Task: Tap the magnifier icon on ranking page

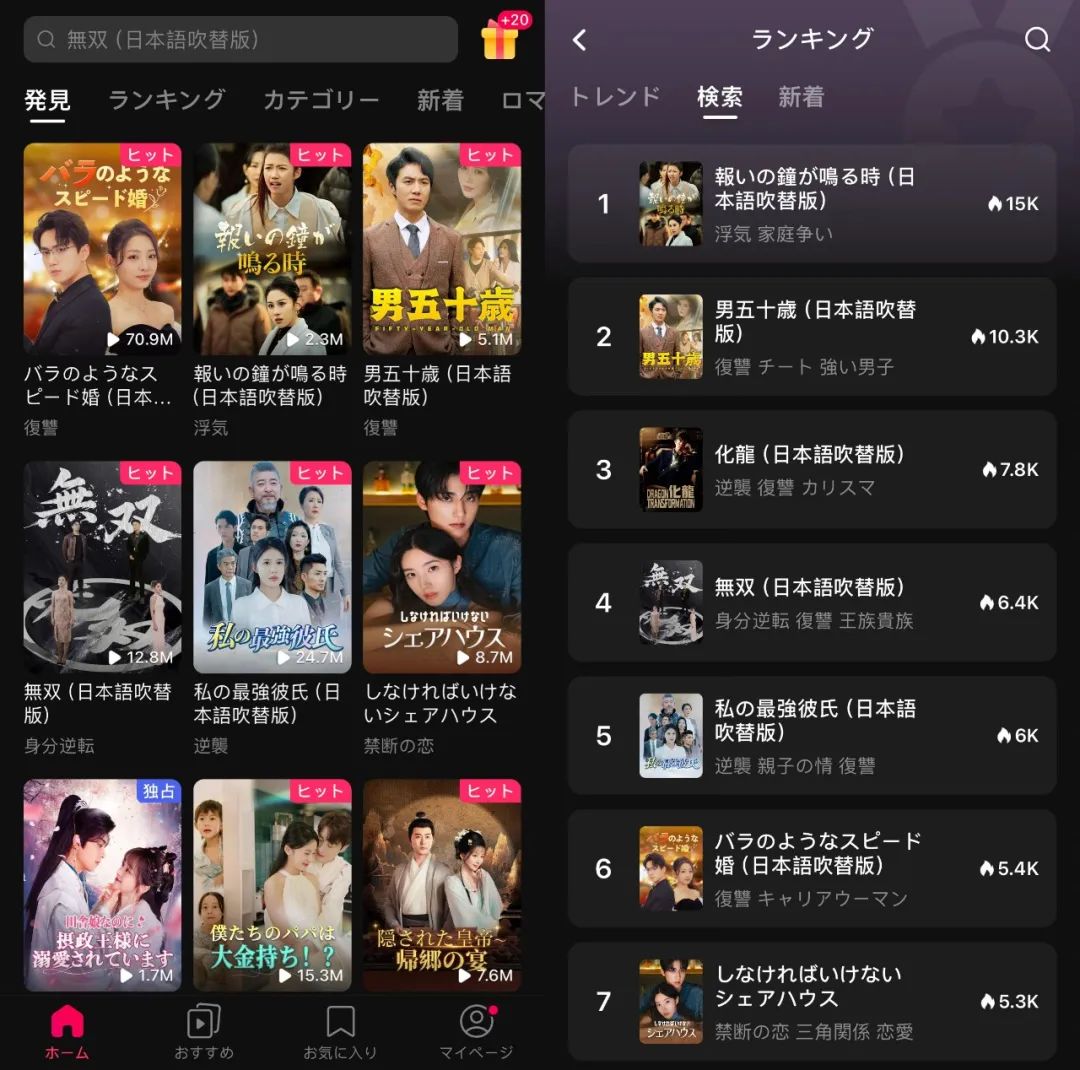Action: [x=1037, y=40]
